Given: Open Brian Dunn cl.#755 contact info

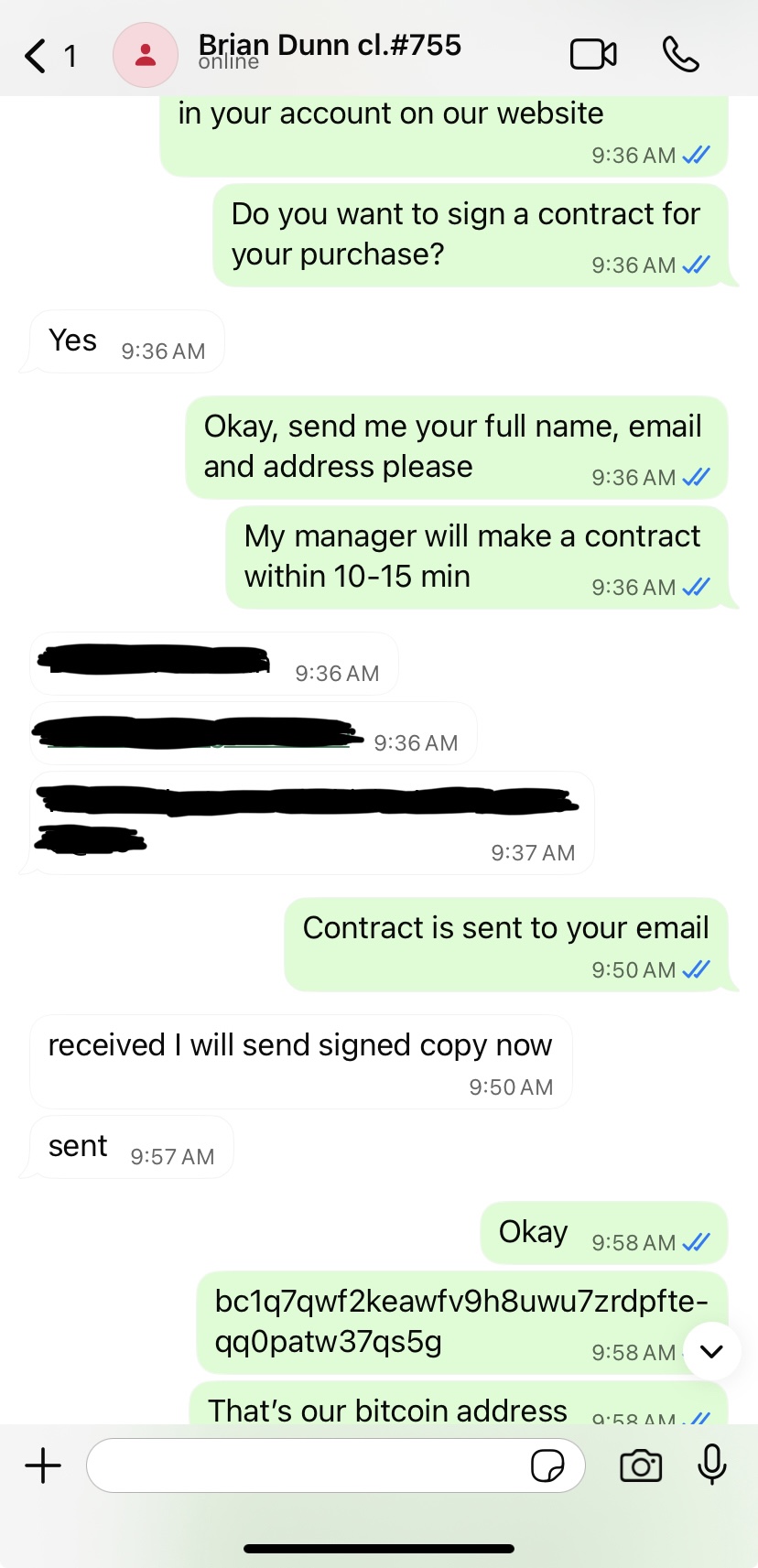Looking at the screenshot, I should click(329, 51).
